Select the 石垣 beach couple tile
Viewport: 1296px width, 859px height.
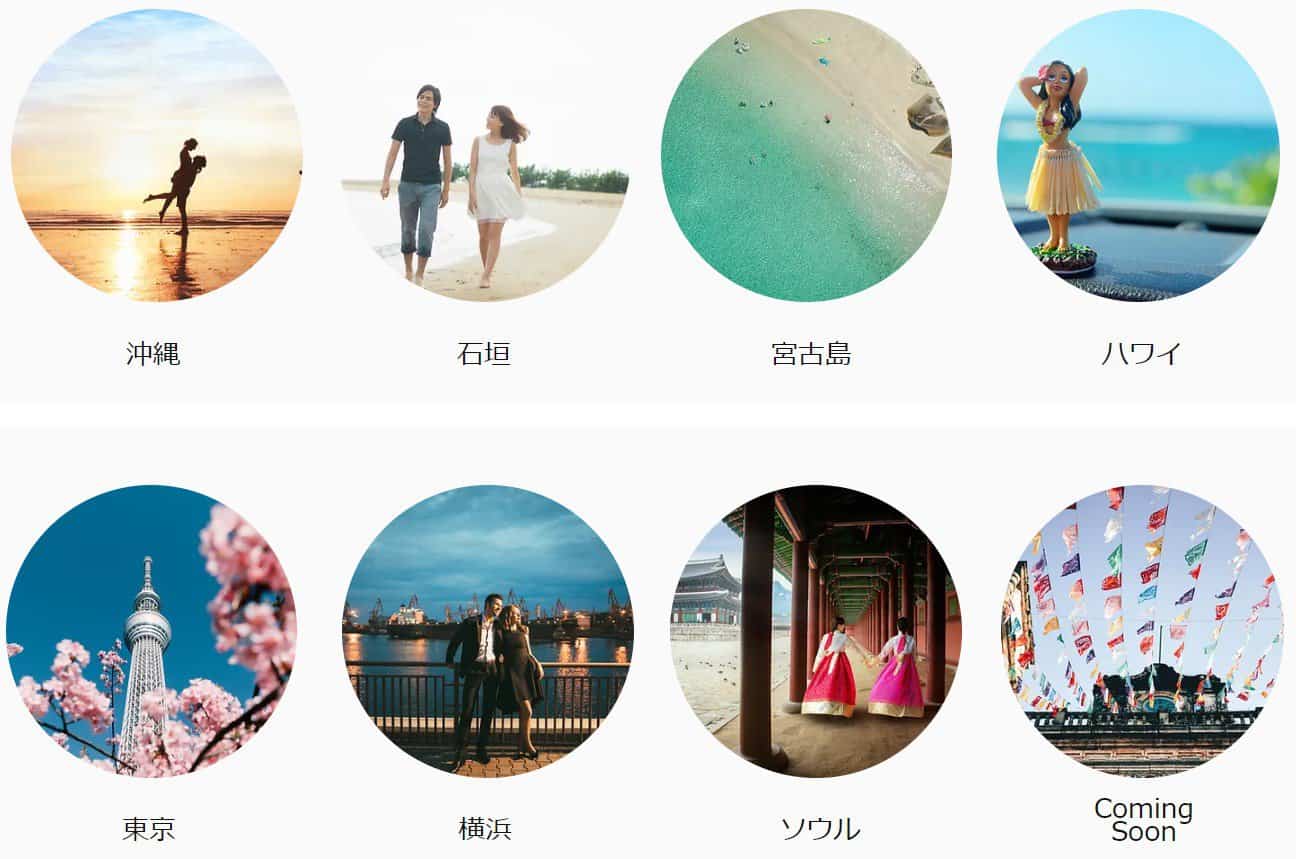[485, 155]
